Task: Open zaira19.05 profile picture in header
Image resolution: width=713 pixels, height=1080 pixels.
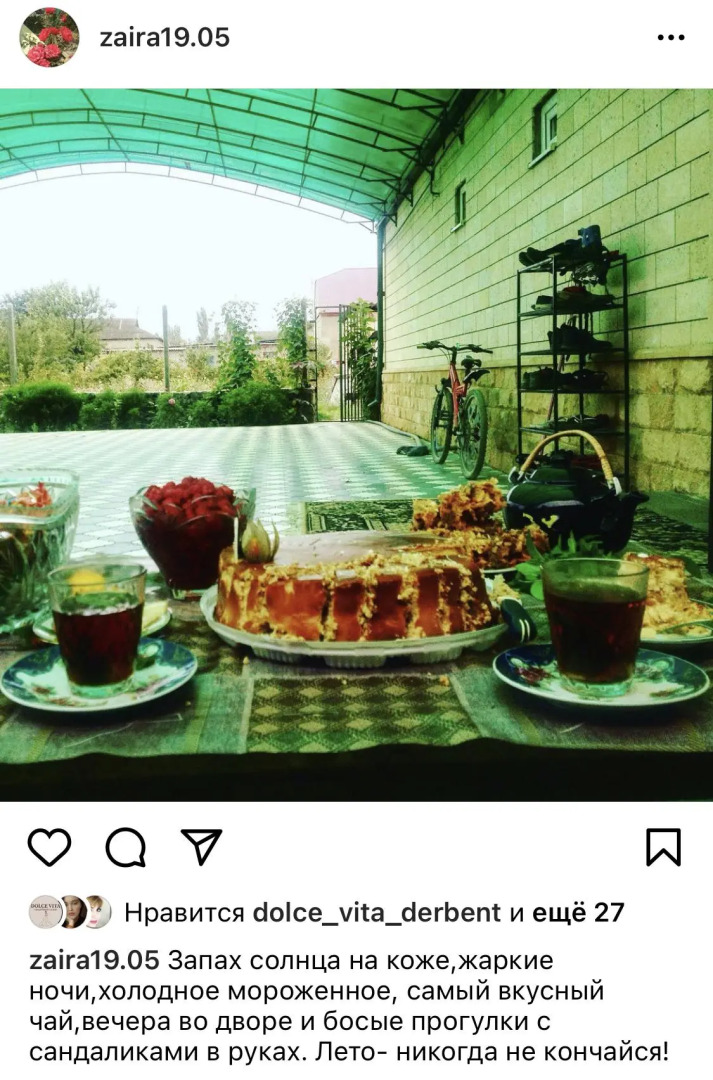Action: coord(49,37)
